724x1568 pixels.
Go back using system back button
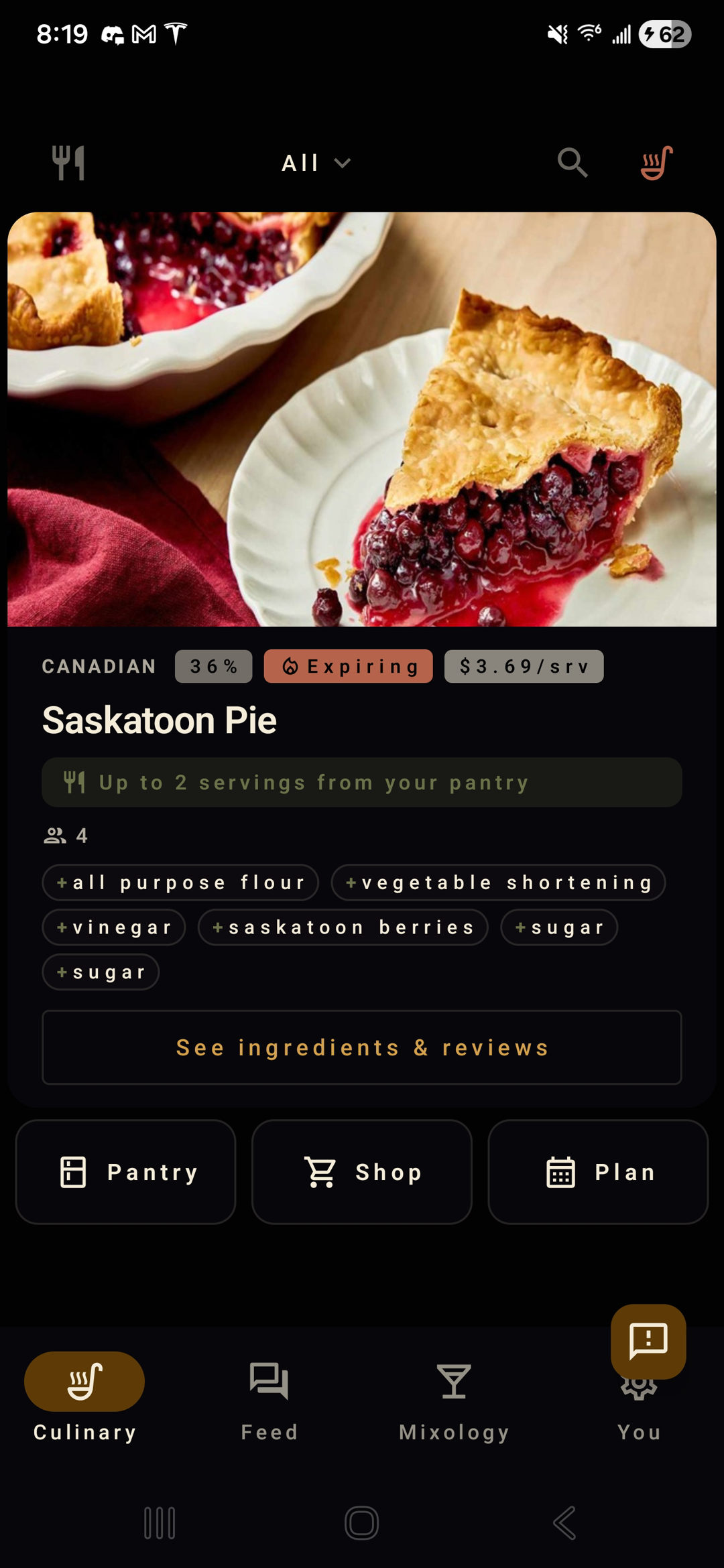[564, 1523]
